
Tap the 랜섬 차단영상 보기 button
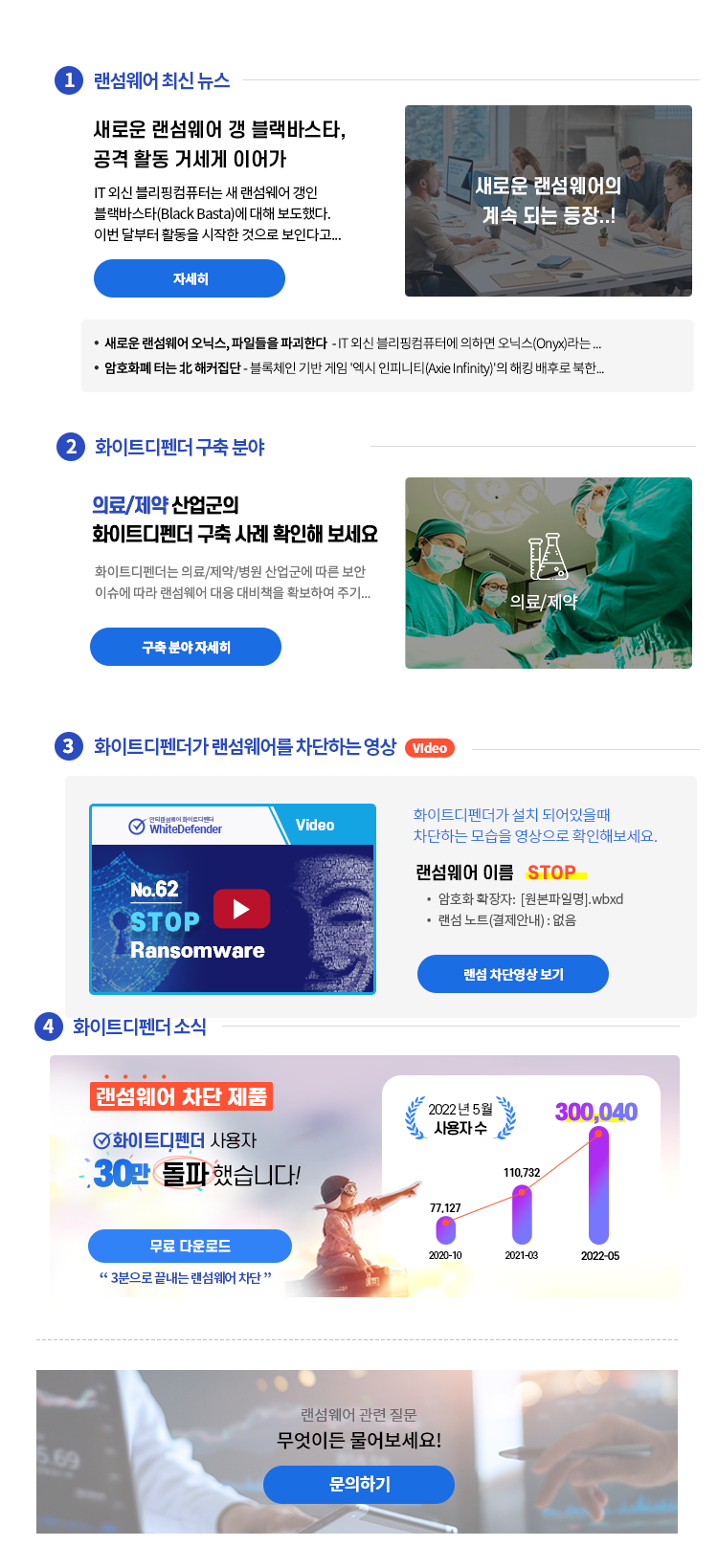coord(512,974)
